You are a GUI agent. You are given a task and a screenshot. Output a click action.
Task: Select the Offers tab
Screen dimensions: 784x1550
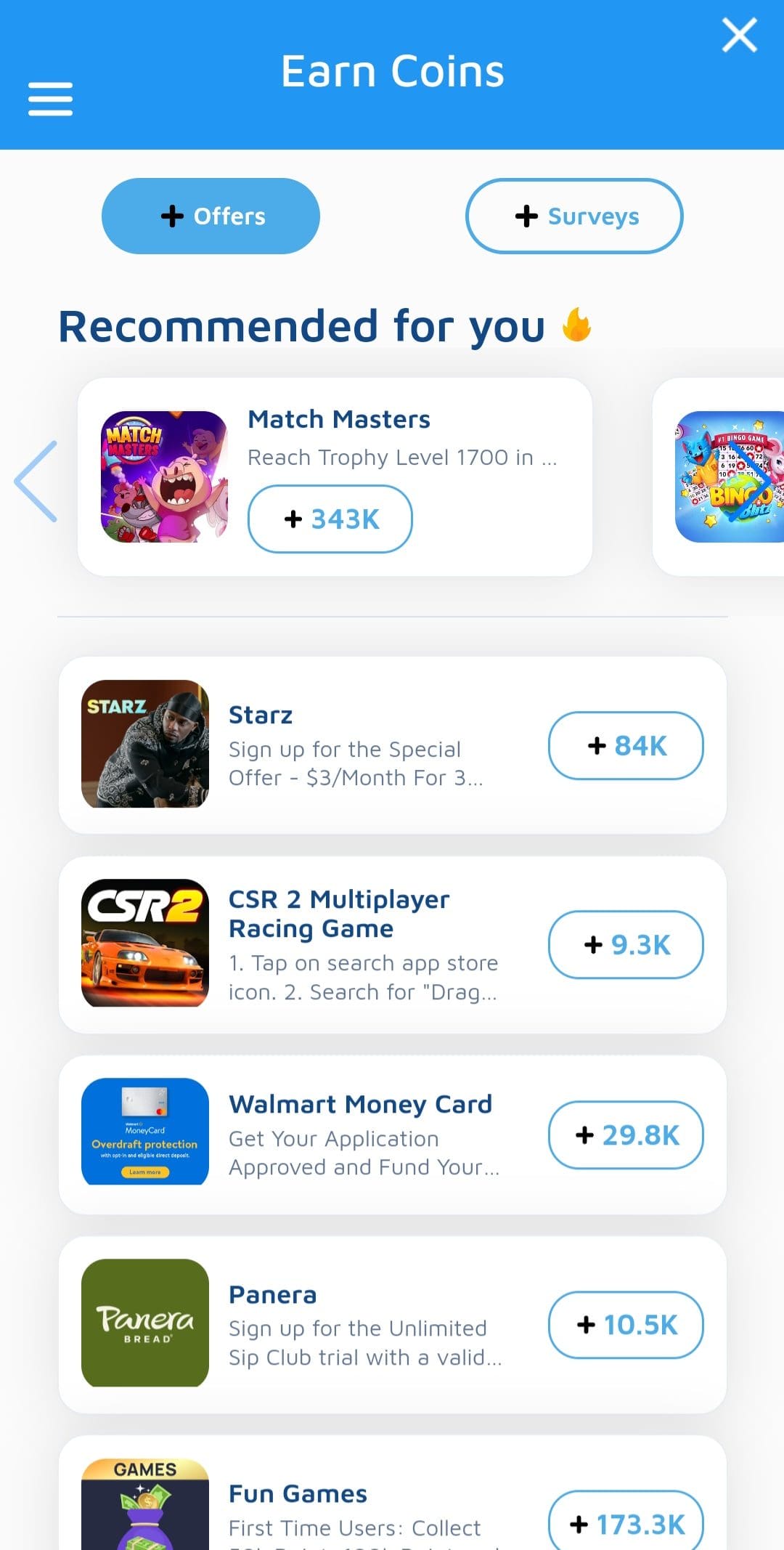pyautogui.click(x=211, y=216)
